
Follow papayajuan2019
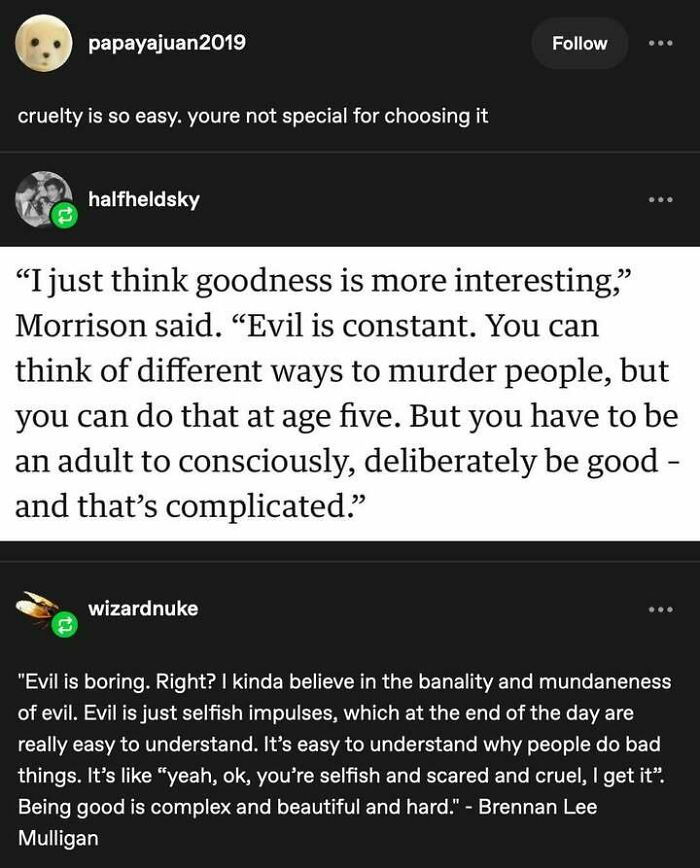579,44
